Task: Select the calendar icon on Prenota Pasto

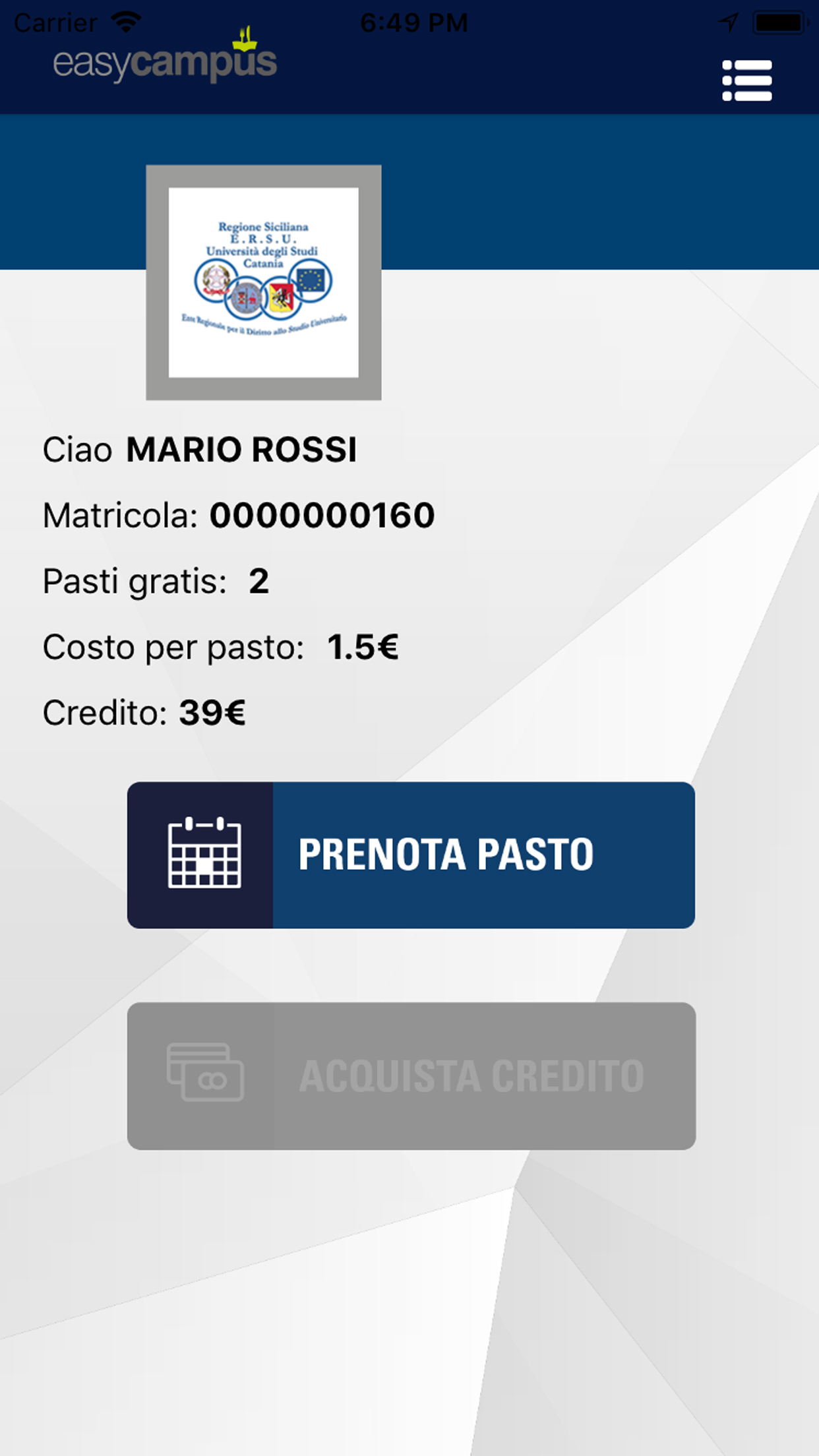Action: (202, 854)
